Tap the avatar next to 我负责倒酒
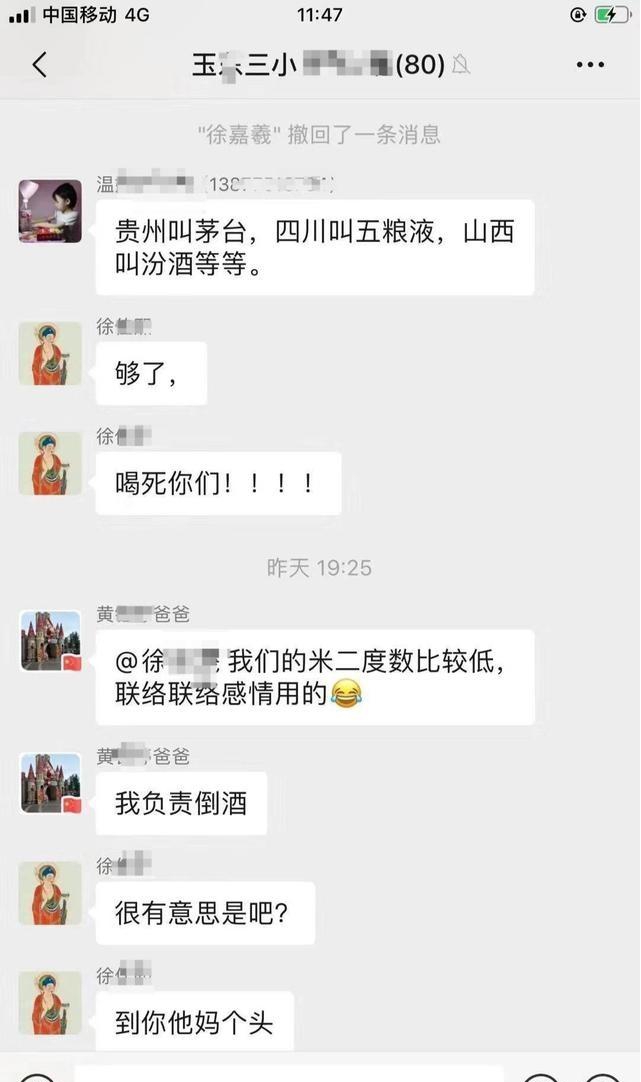641x1082 pixels. pos(50,783)
